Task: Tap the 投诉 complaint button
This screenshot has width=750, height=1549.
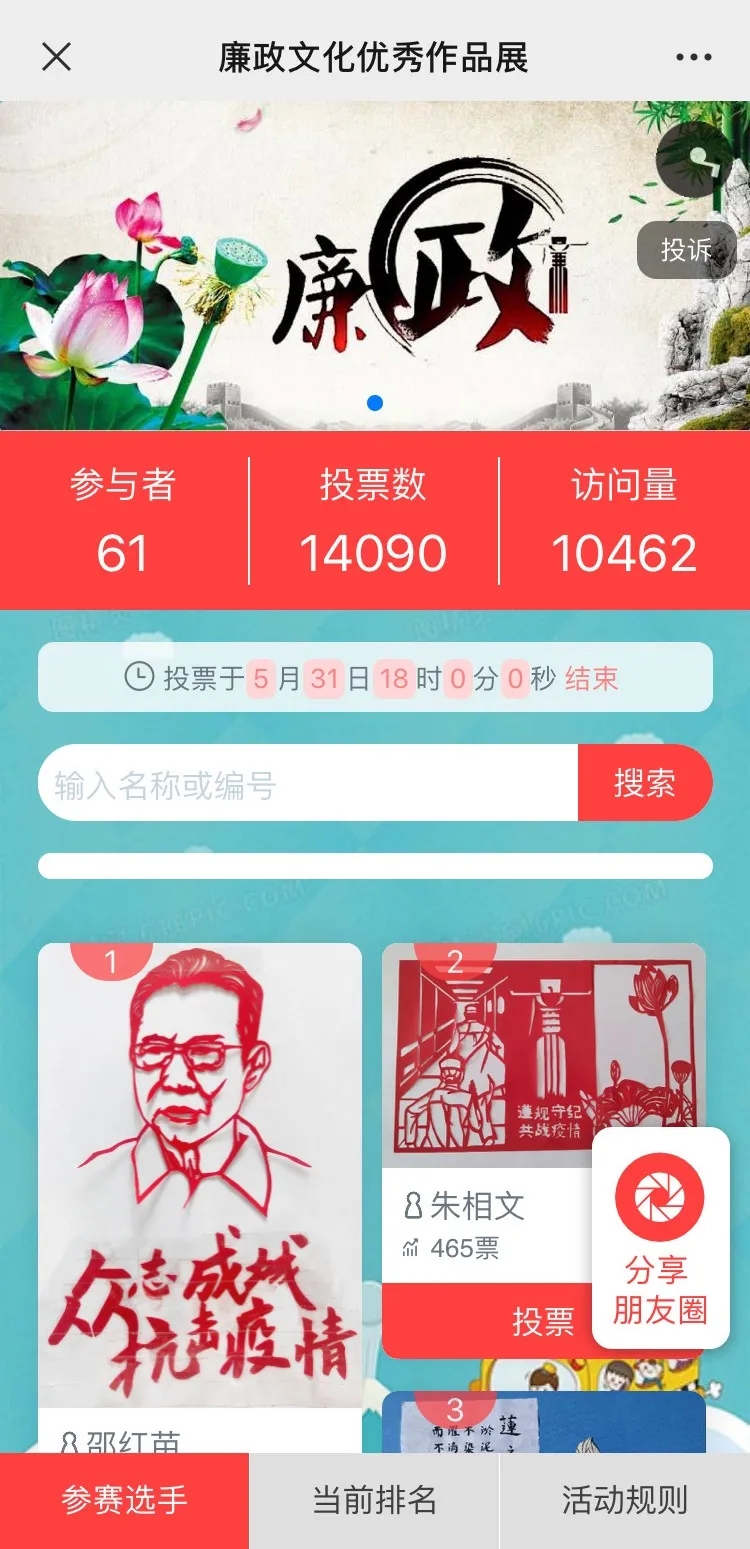Action: pos(686,250)
